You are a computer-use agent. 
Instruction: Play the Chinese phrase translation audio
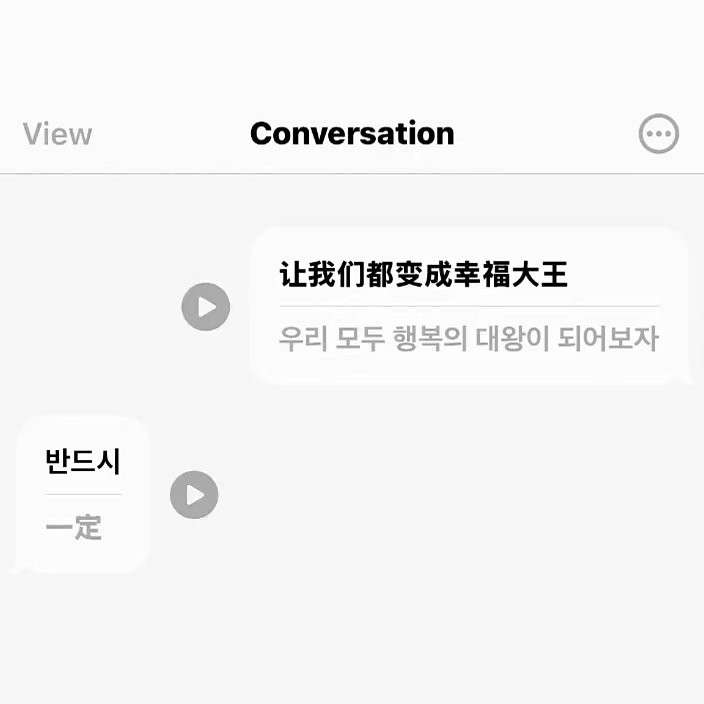tap(206, 306)
